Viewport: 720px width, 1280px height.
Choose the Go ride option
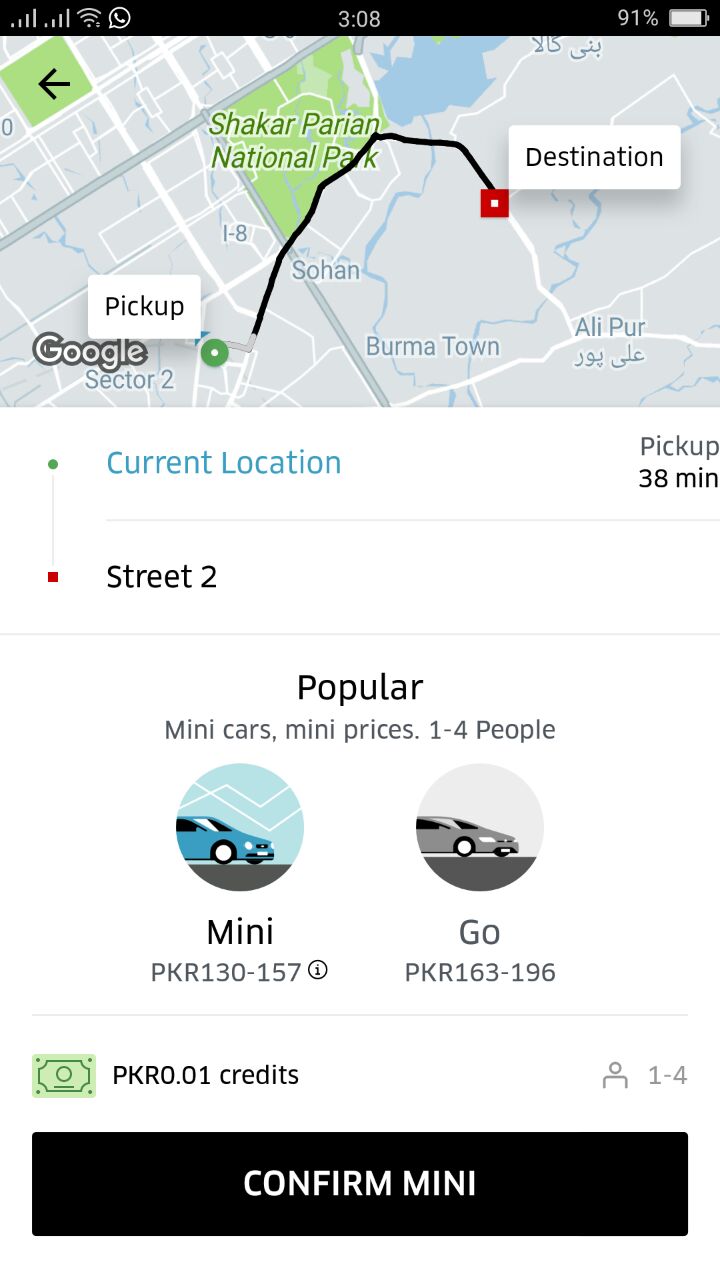tap(480, 828)
